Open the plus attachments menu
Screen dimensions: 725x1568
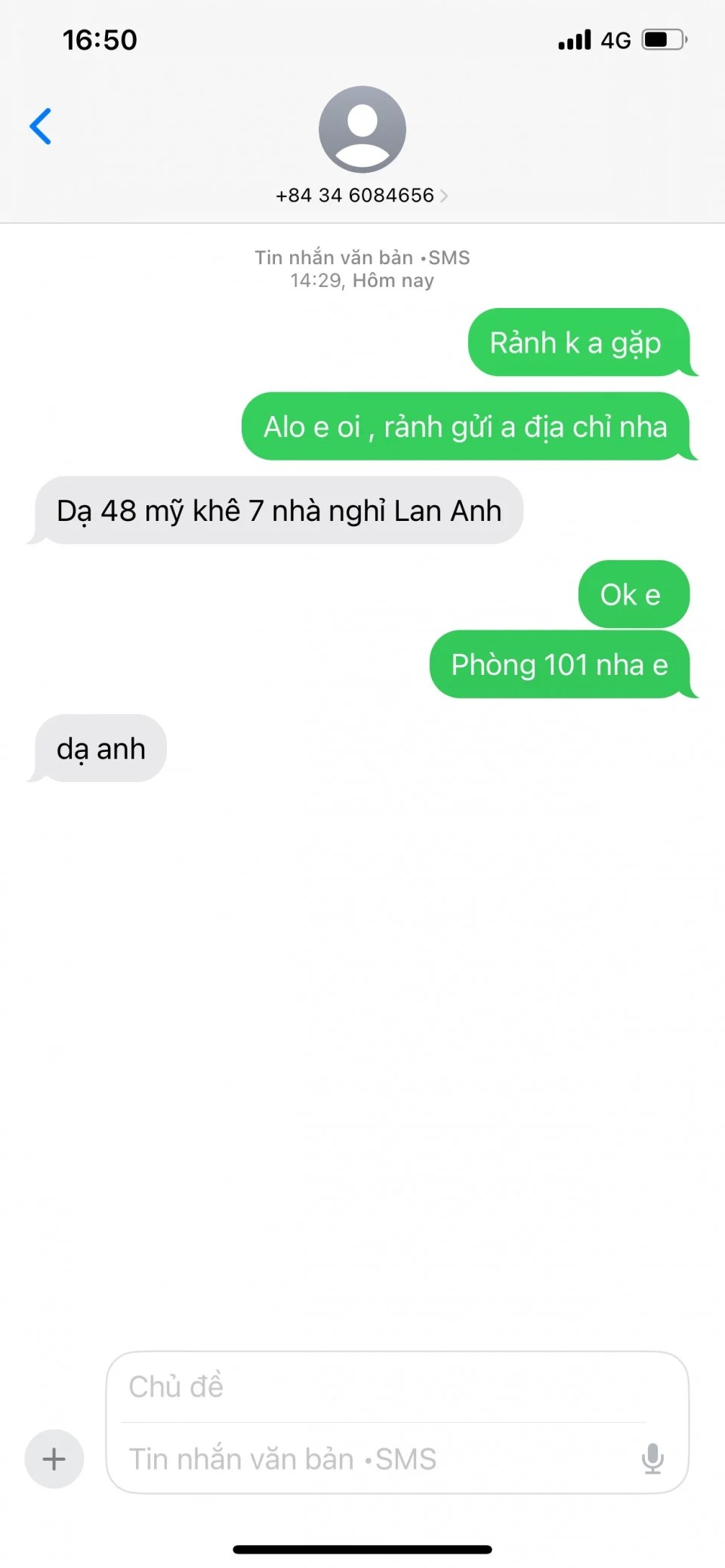pyautogui.click(x=54, y=1459)
